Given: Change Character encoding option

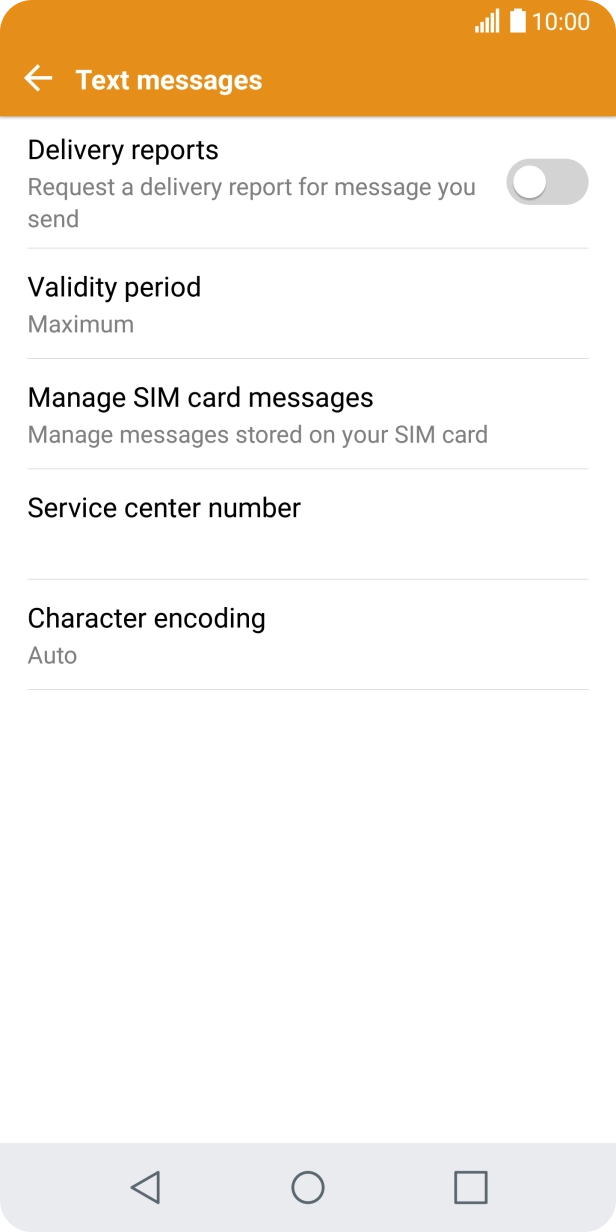Looking at the screenshot, I should tap(307, 635).
